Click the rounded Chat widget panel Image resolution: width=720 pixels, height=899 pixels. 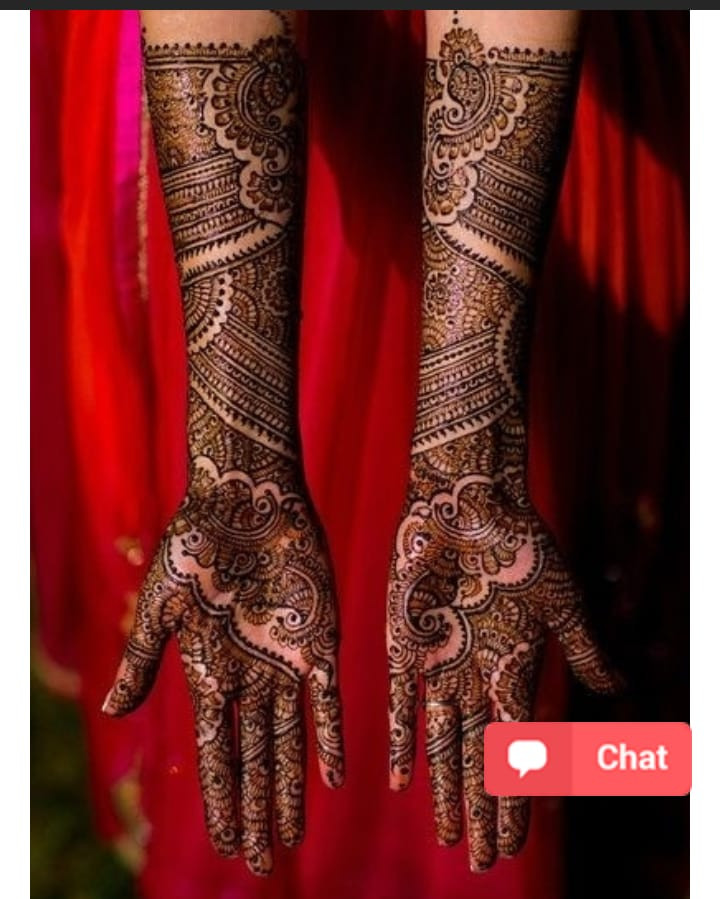pos(588,758)
